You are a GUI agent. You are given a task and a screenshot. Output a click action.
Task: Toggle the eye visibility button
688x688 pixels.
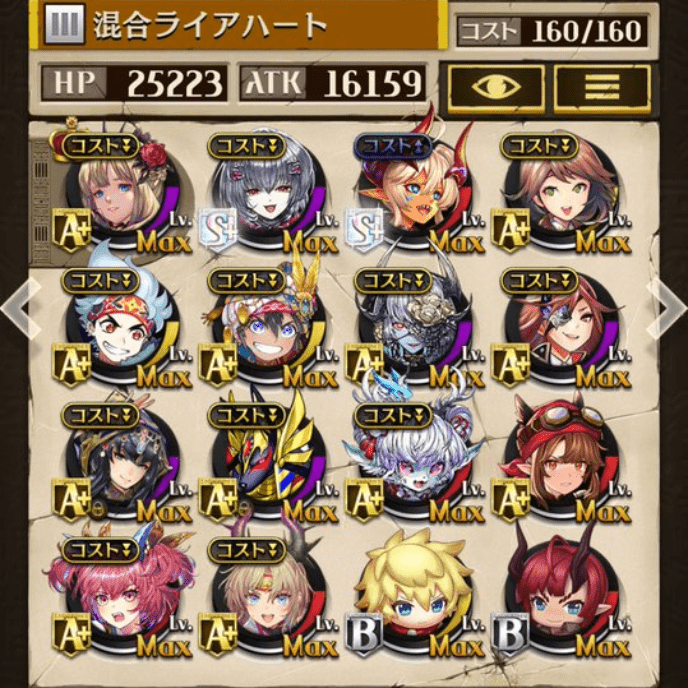[x=495, y=87]
